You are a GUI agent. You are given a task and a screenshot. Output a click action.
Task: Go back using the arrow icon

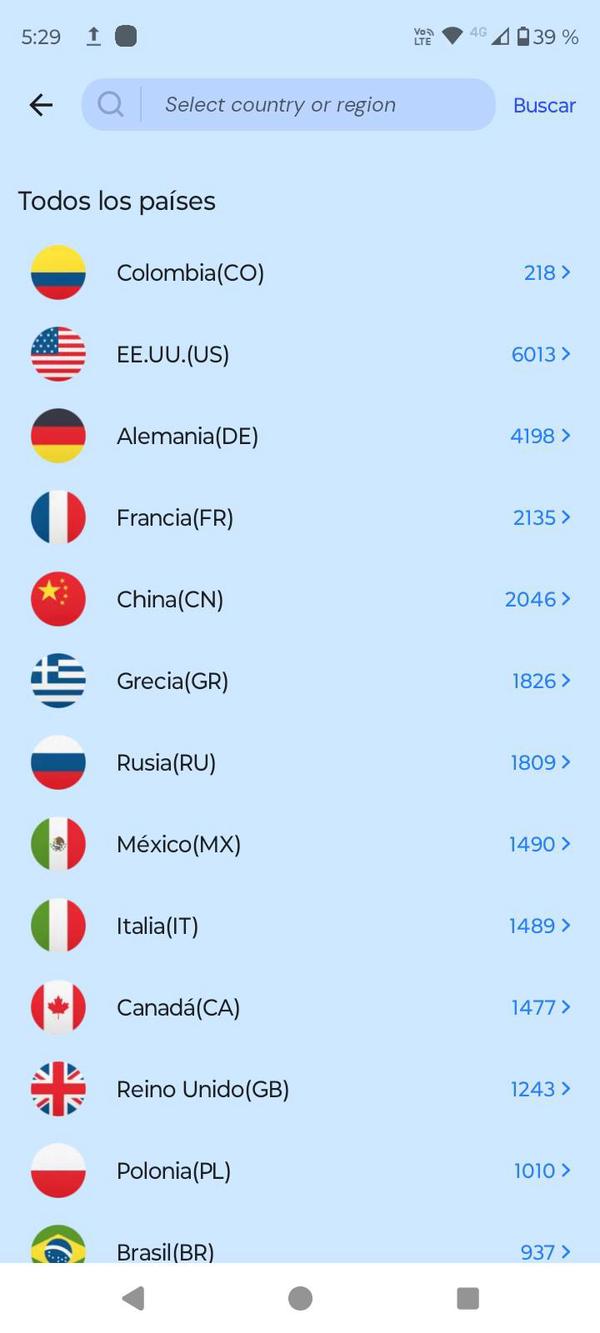41,105
